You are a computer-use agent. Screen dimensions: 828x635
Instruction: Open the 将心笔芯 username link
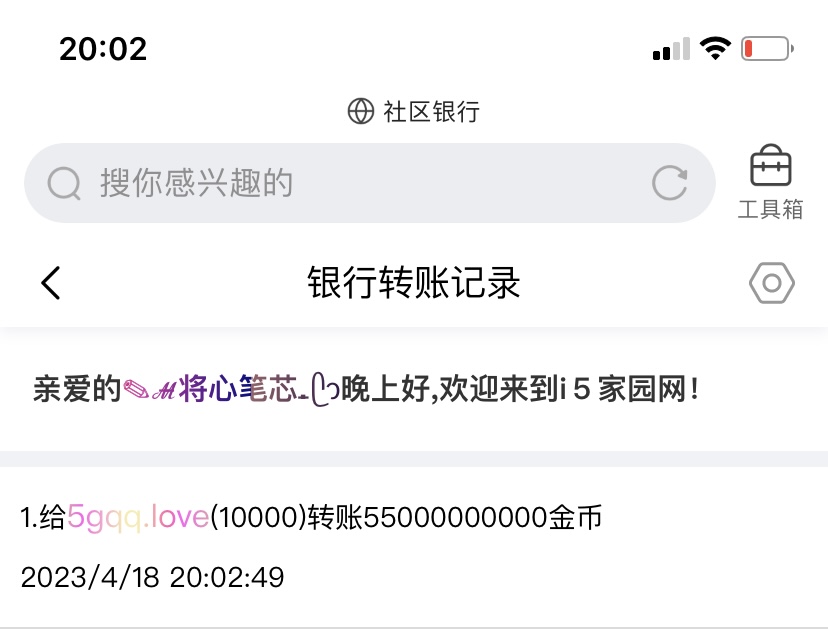coord(229,389)
